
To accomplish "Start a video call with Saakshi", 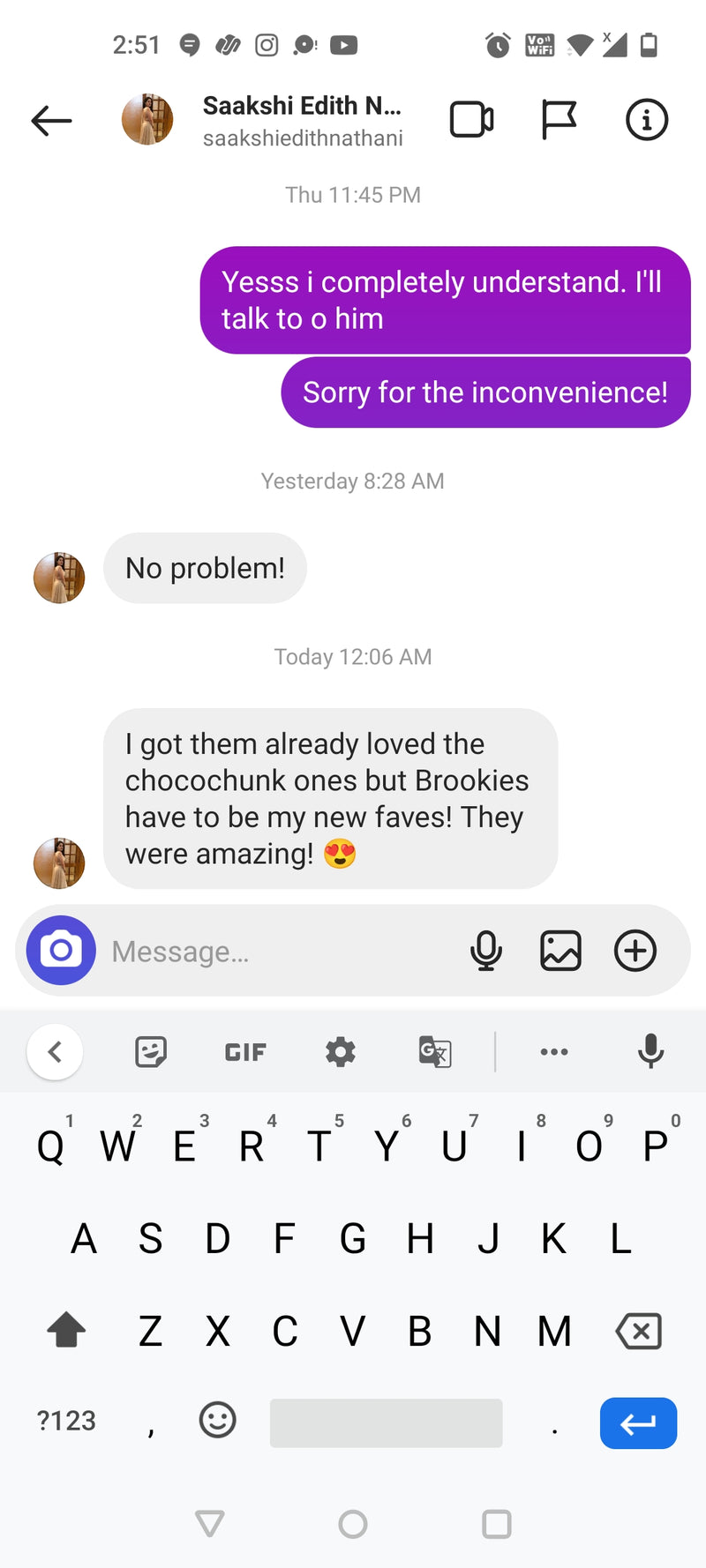I will pyautogui.click(x=471, y=120).
